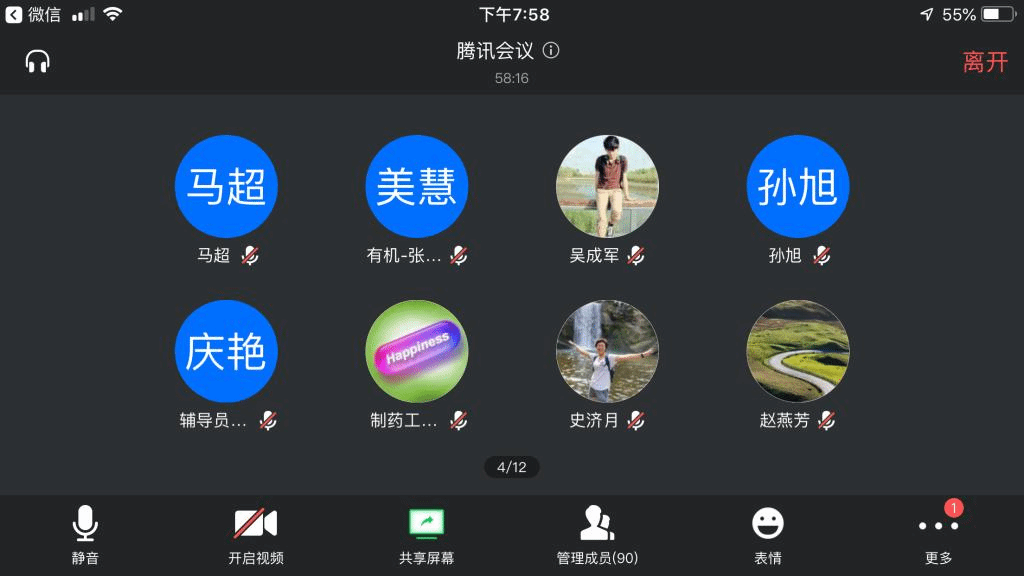
Task: Select participant 孙旭's avatar
Action: tap(798, 187)
